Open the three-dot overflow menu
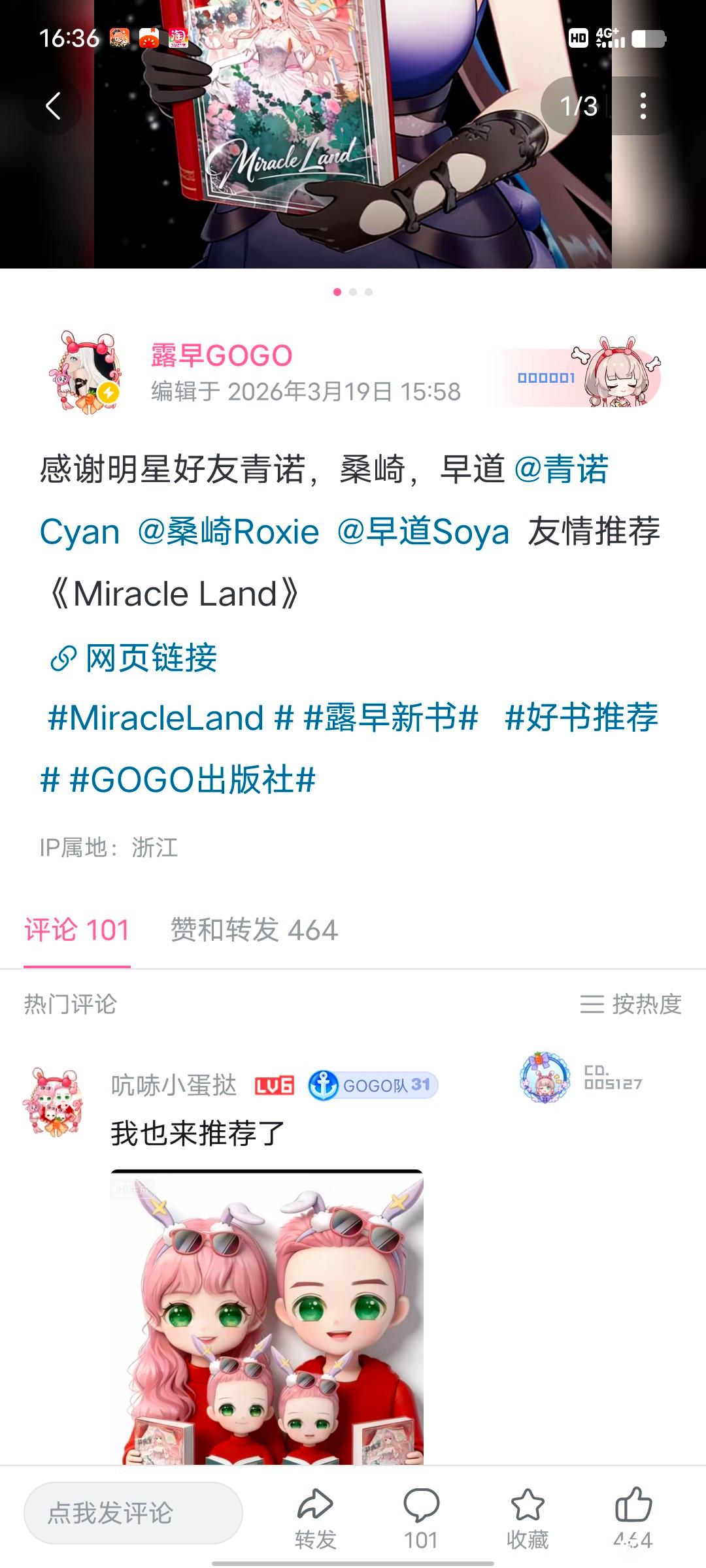 (643, 106)
